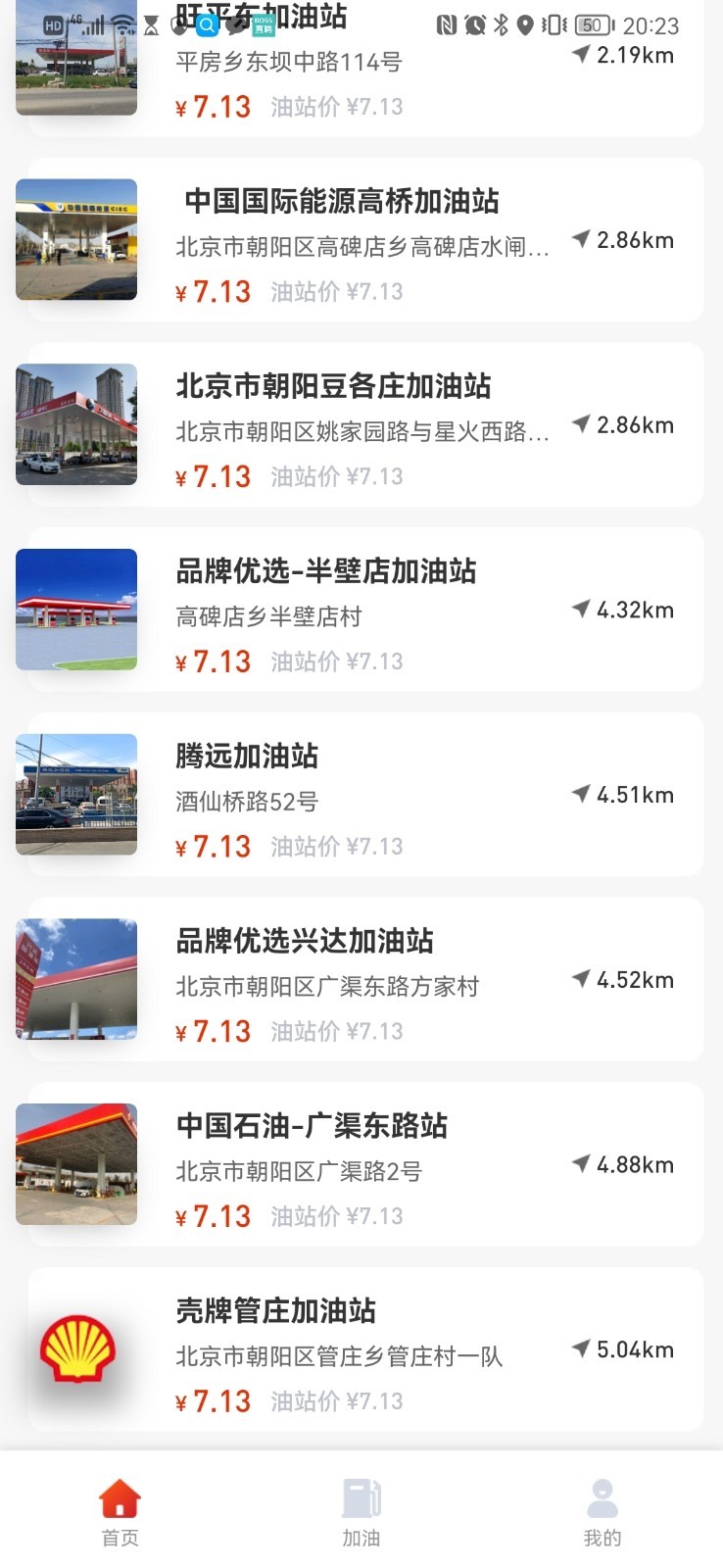This screenshot has width=723, height=1568.
Task: View the 腾远加油站 station card
Action: point(362,795)
